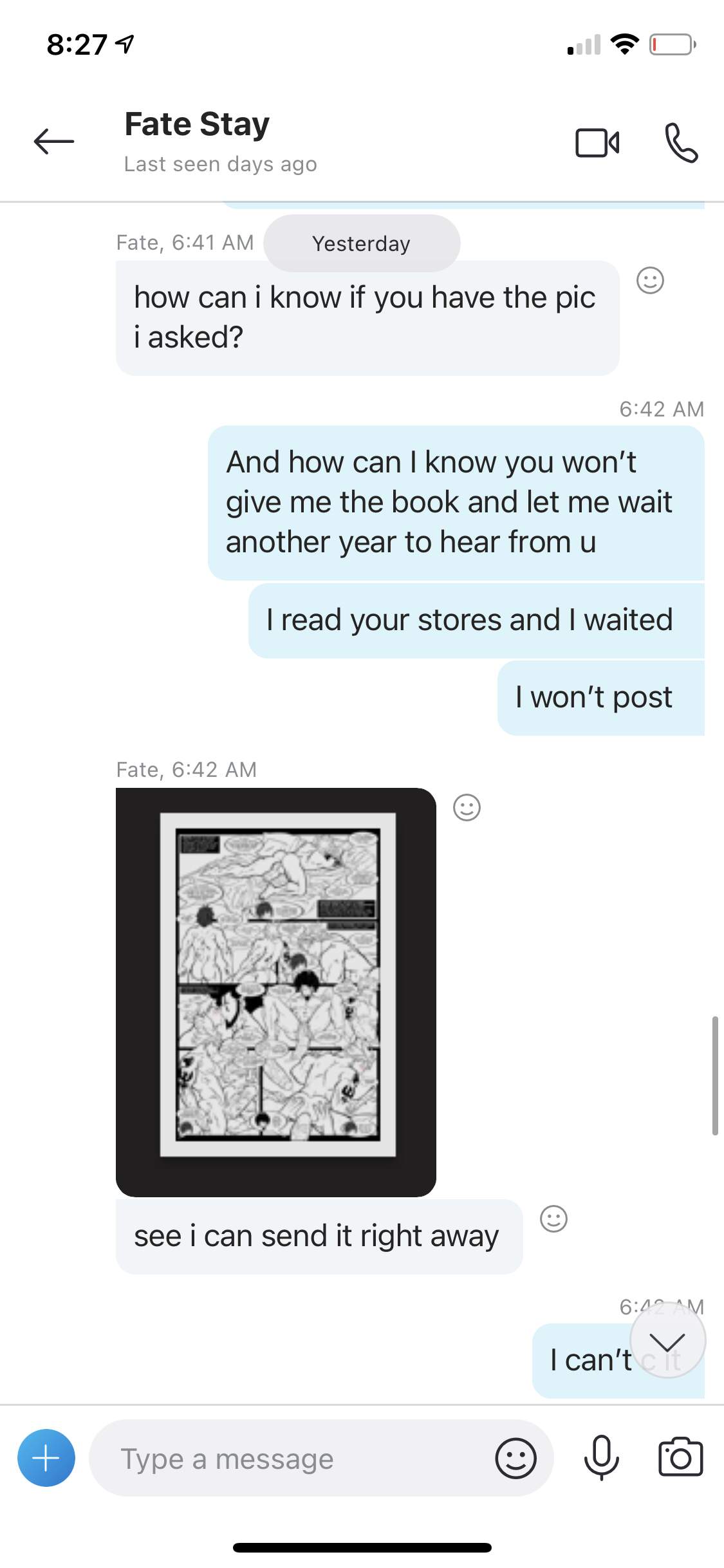Start a video call with Fate Stay
Image resolution: width=724 pixels, height=1568 pixels.
click(x=597, y=142)
